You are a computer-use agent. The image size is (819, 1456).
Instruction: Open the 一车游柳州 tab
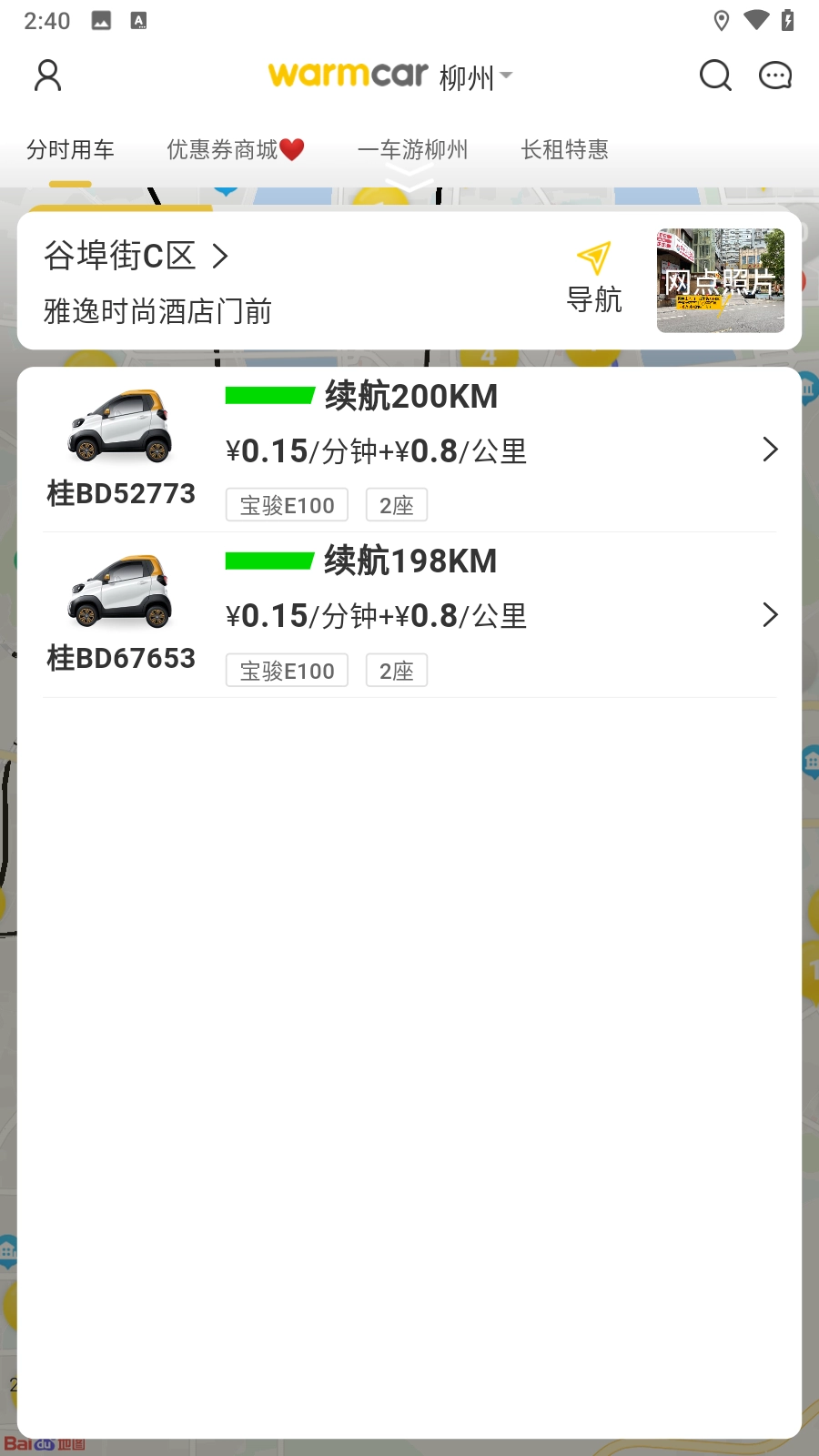414,150
